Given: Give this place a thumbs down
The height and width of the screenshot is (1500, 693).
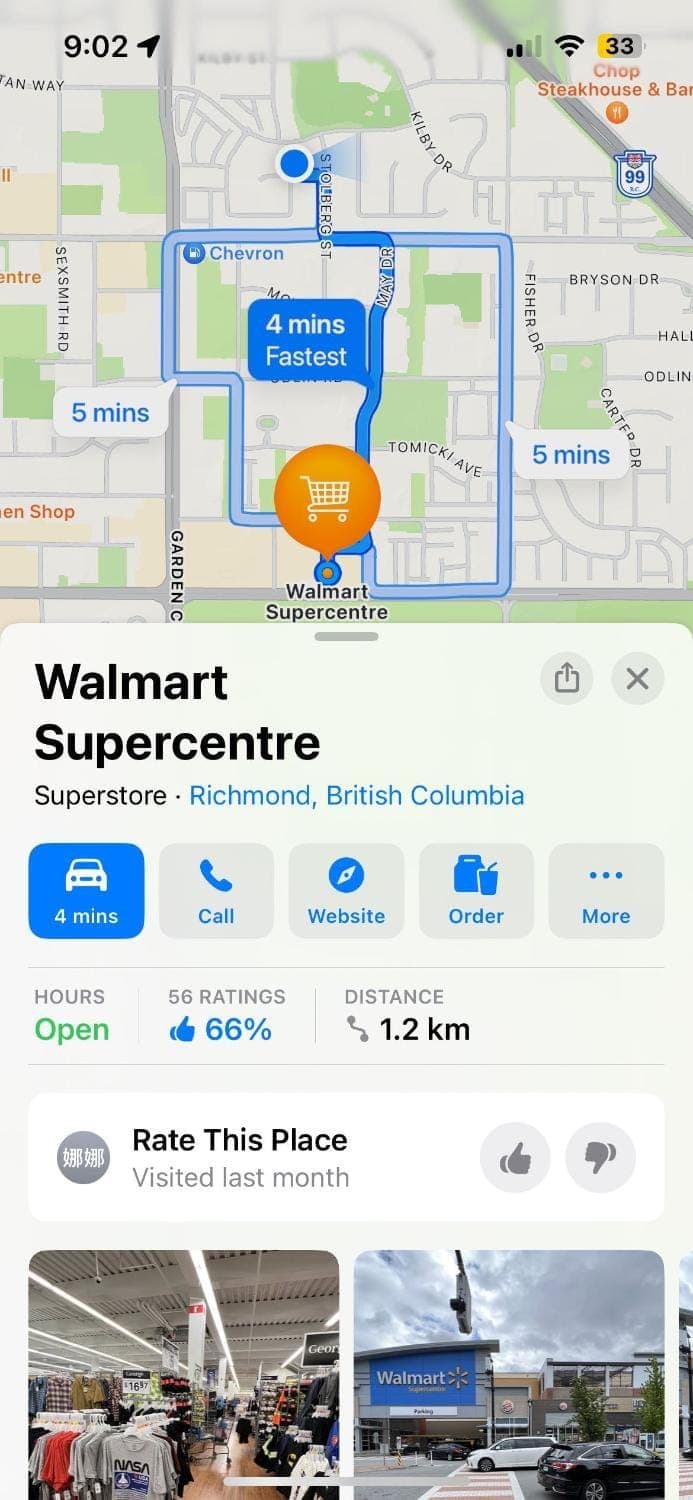Looking at the screenshot, I should point(600,1157).
